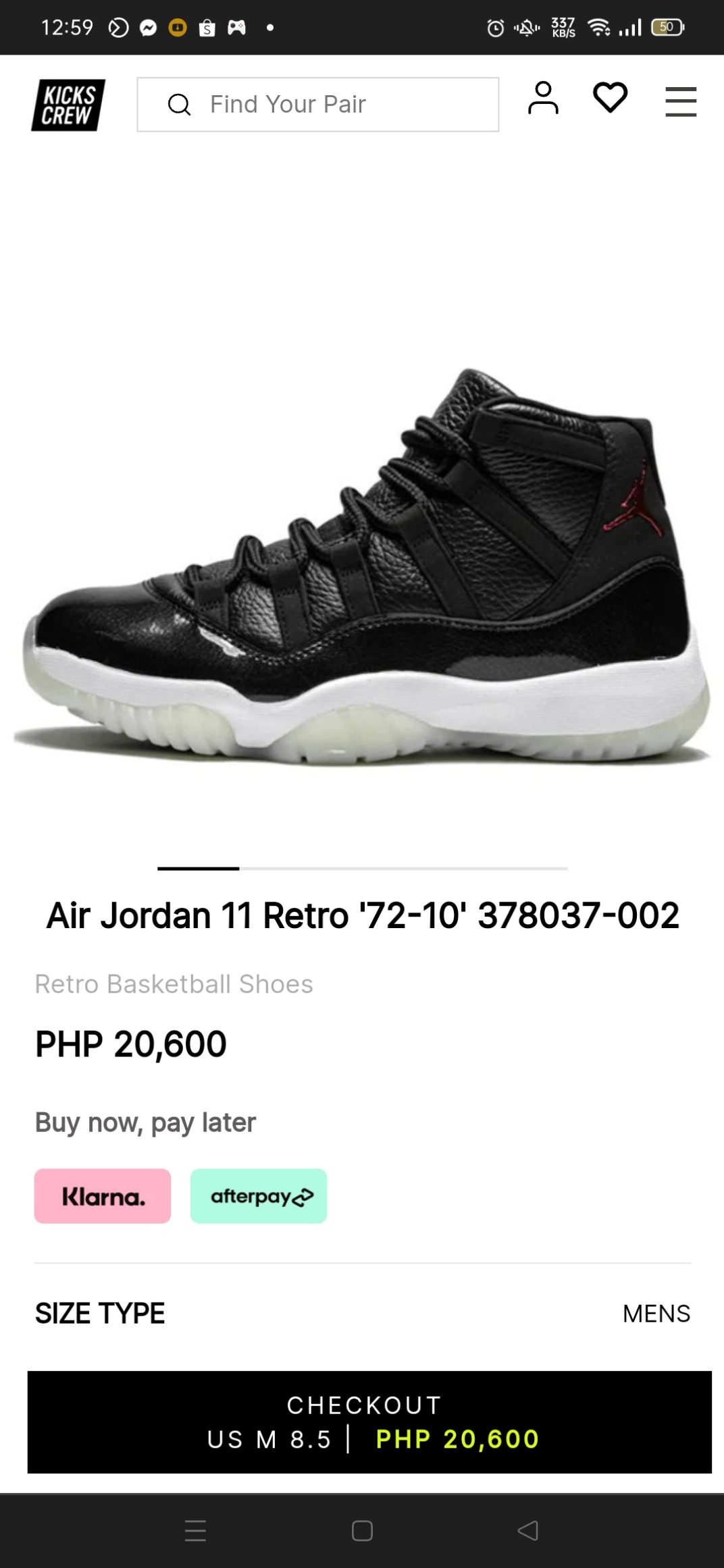Checkout US M 8.5 for PHP 20,600
The image size is (724, 1568).
tap(369, 1422)
